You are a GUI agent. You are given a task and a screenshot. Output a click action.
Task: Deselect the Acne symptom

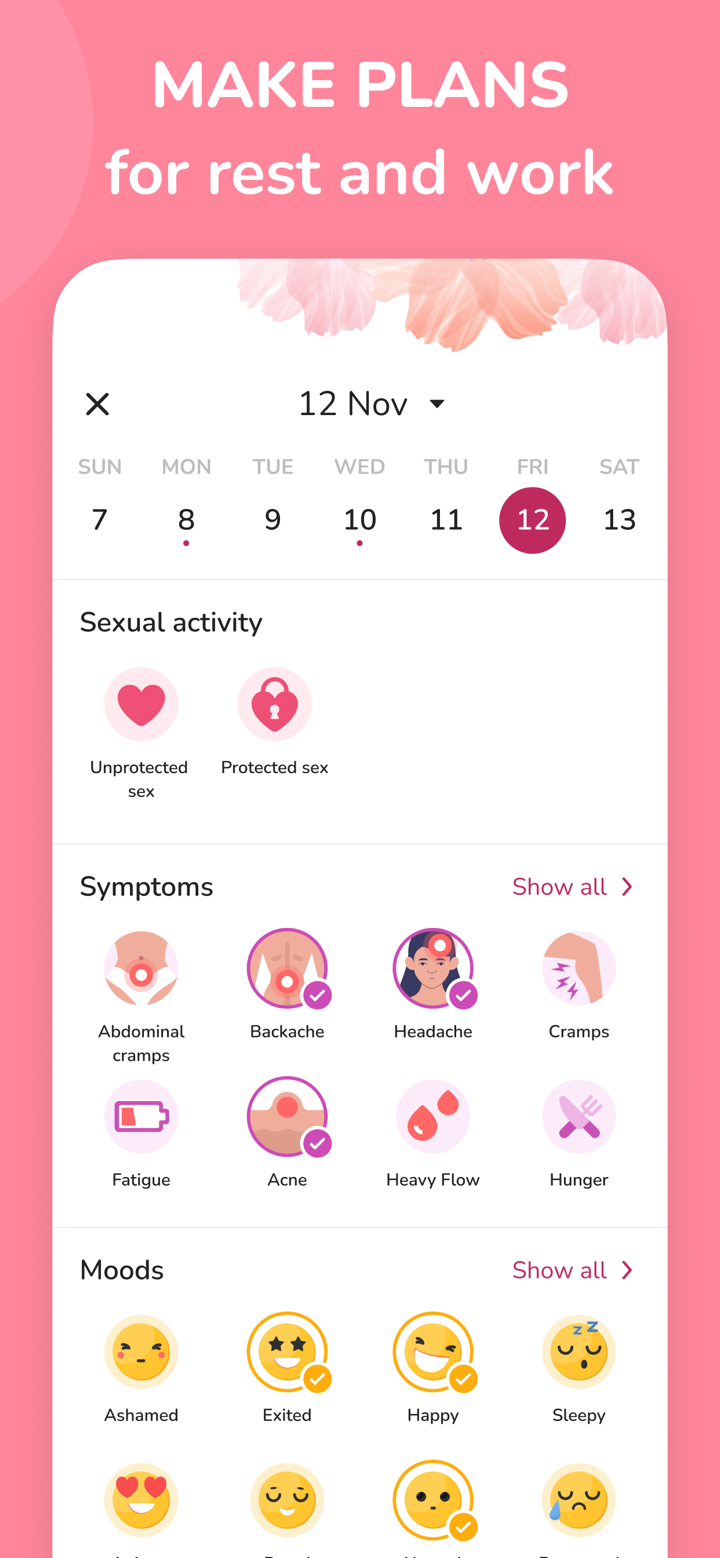[287, 1116]
